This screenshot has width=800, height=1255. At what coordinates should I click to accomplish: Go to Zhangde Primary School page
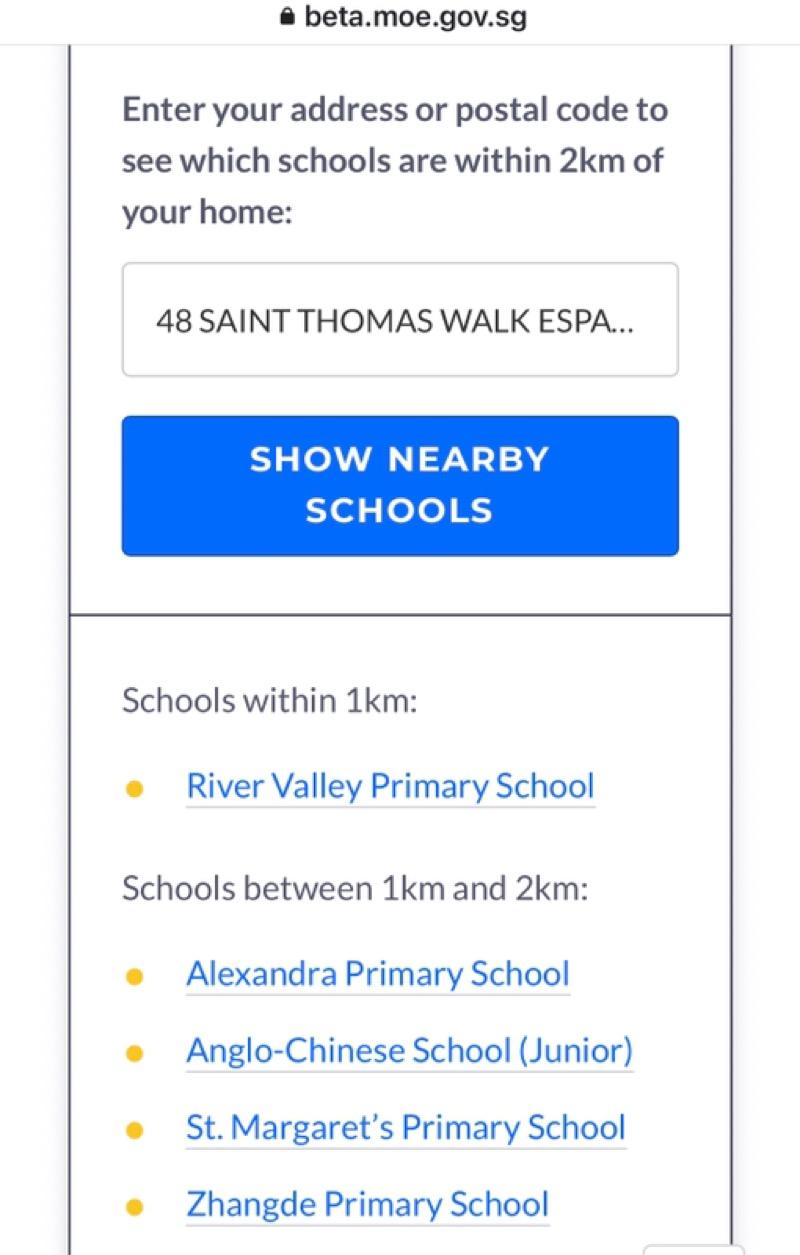point(367,1204)
